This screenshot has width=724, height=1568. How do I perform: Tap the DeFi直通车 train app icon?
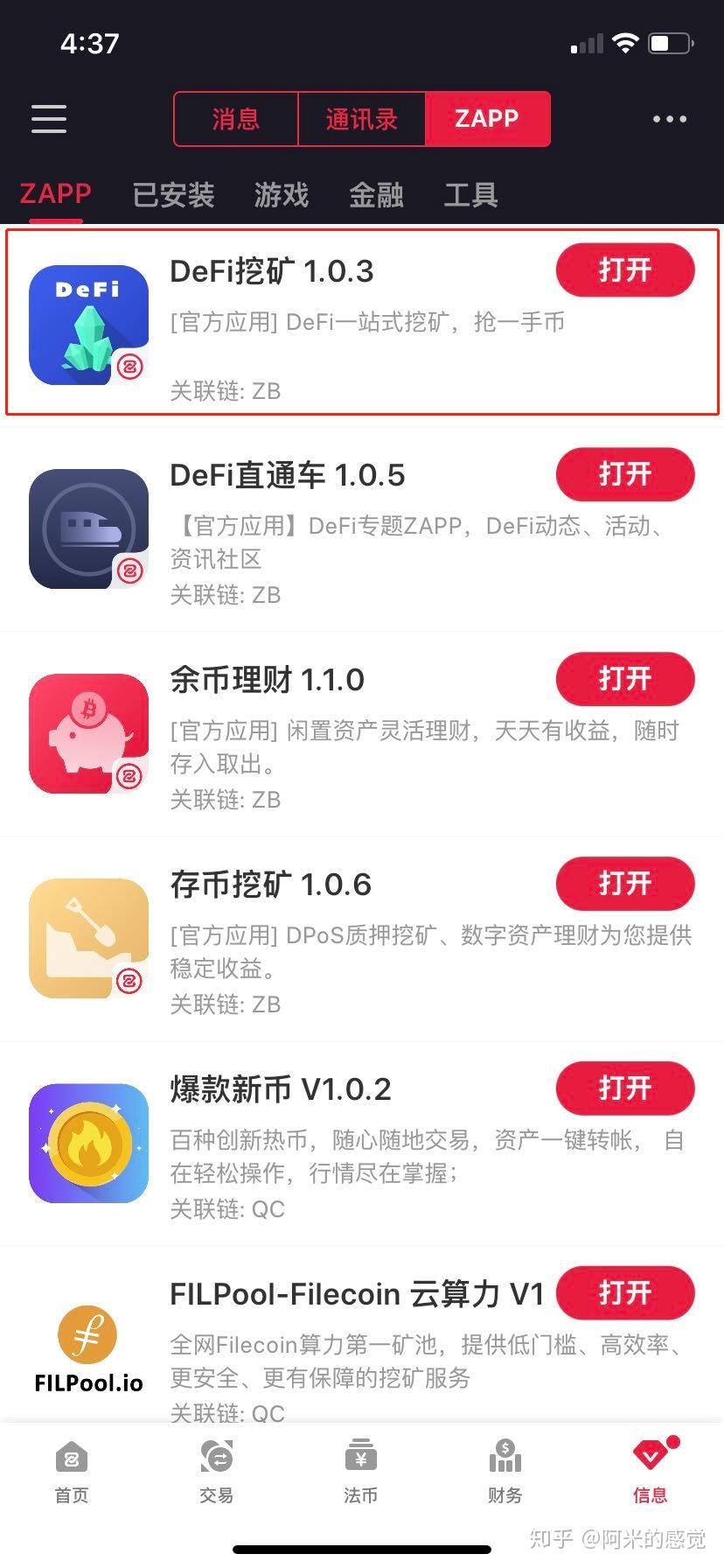(87, 527)
